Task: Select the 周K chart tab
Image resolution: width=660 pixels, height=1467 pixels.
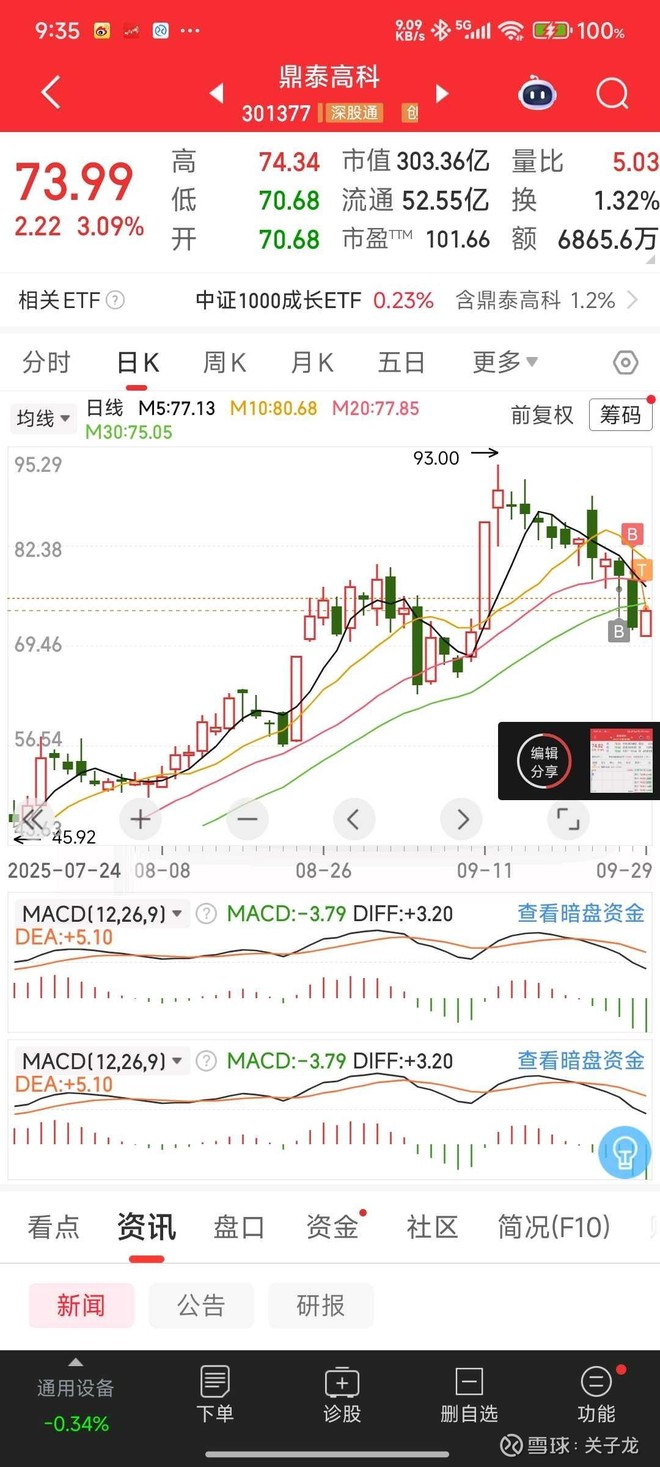Action: pos(224,362)
